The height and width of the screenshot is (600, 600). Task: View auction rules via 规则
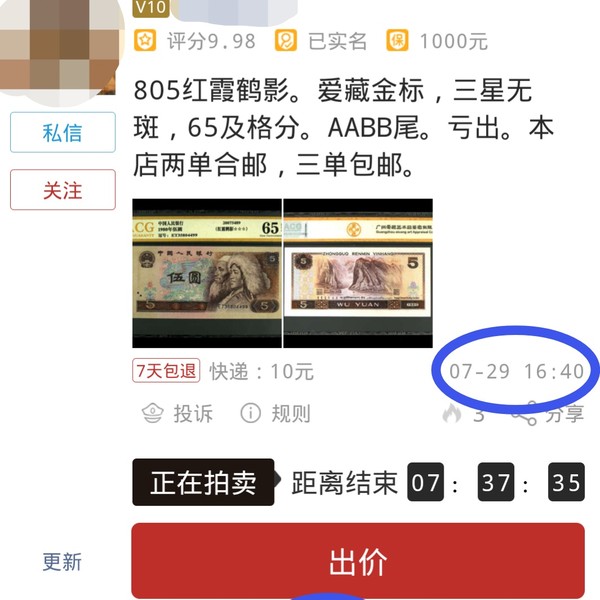pos(275,413)
